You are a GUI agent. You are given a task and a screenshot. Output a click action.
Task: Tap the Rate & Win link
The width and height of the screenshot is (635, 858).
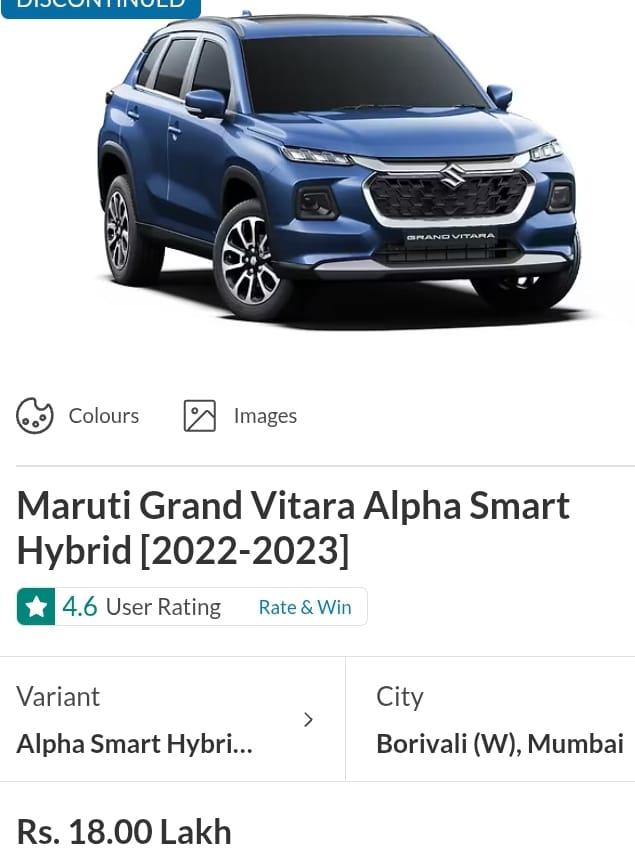pyautogui.click(x=305, y=607)
